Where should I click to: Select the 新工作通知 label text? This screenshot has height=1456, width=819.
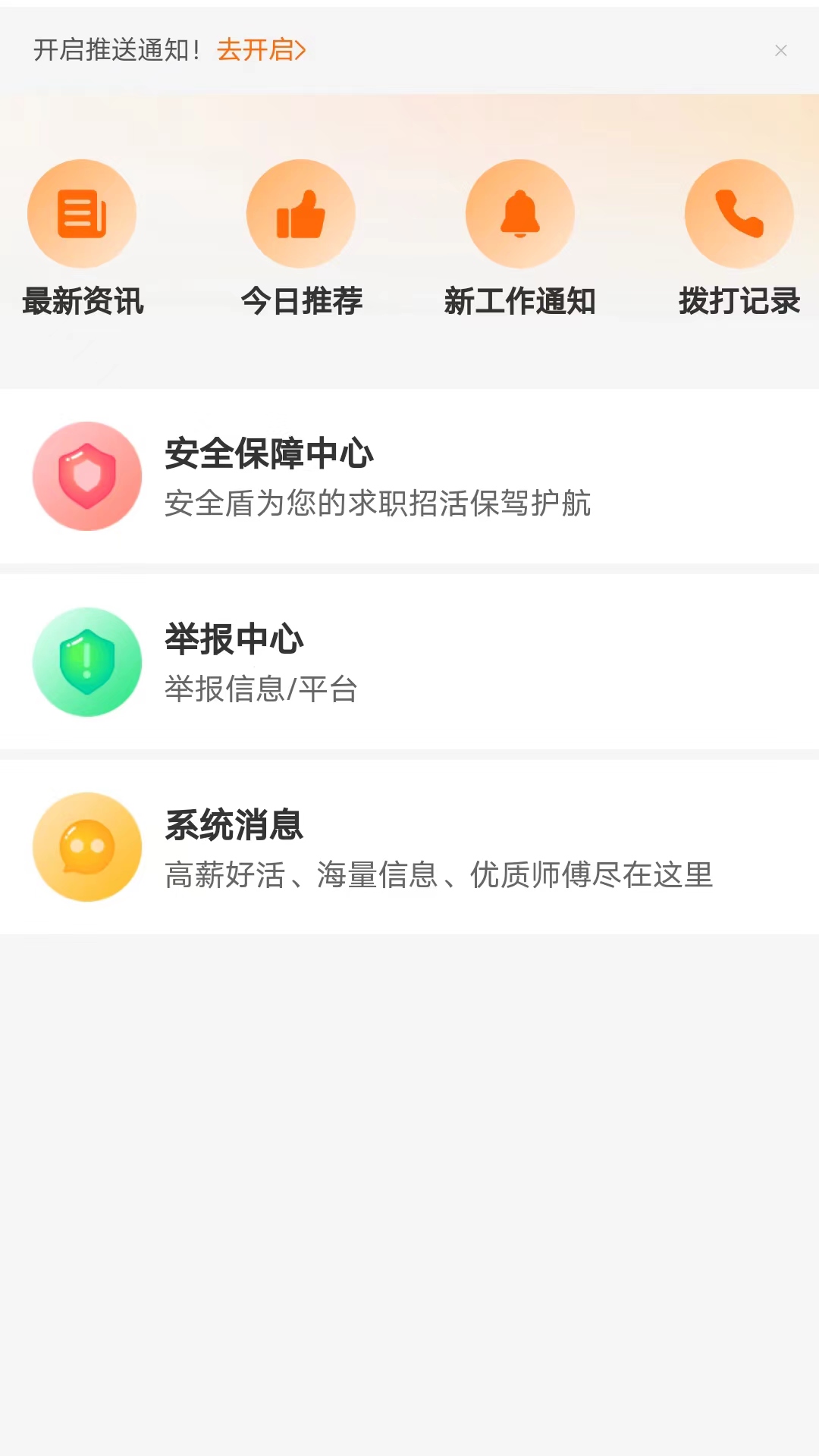[520, 301]
